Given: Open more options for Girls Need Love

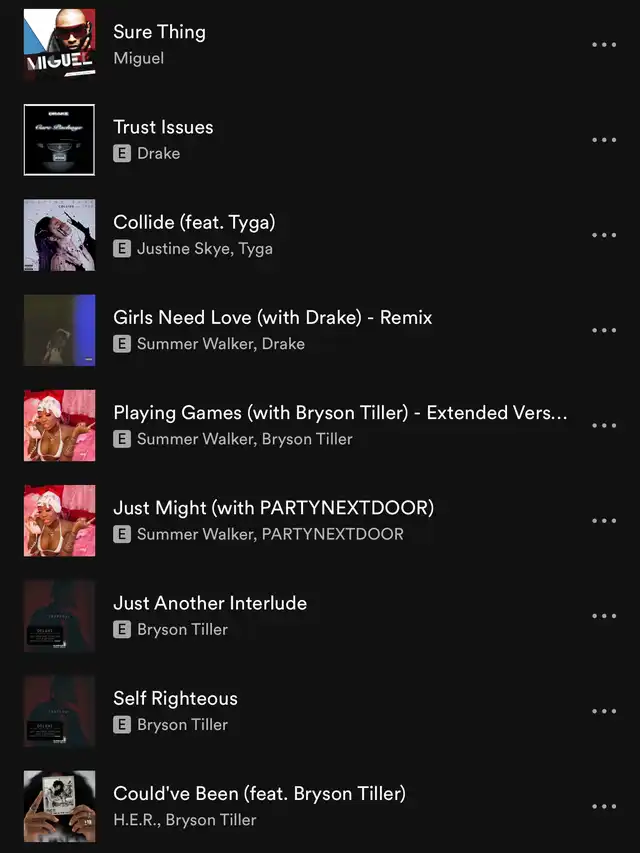Looking at the screenshot, I should tap(604, 330).
